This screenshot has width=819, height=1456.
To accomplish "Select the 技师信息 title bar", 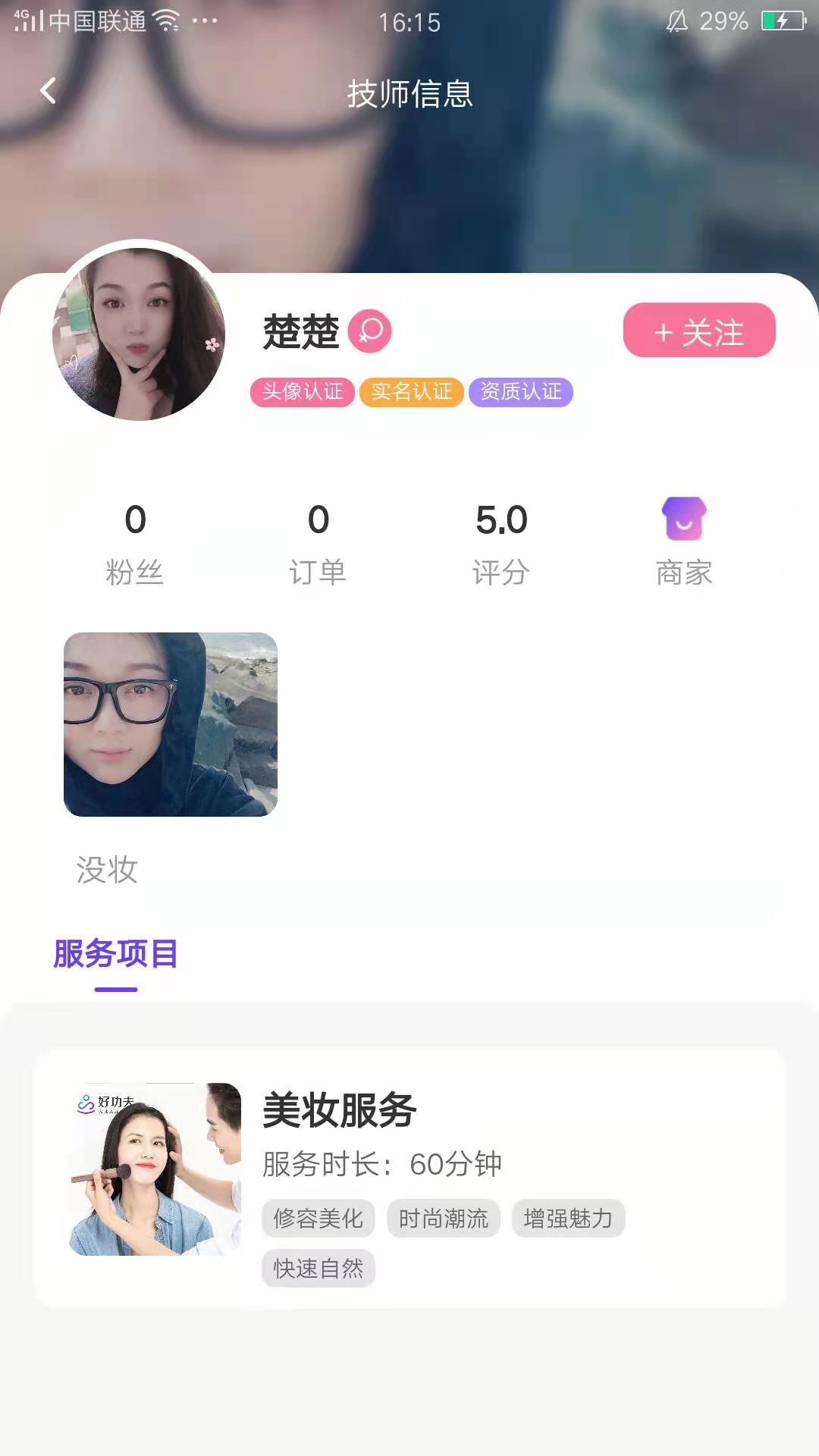I will click(409, 94).
